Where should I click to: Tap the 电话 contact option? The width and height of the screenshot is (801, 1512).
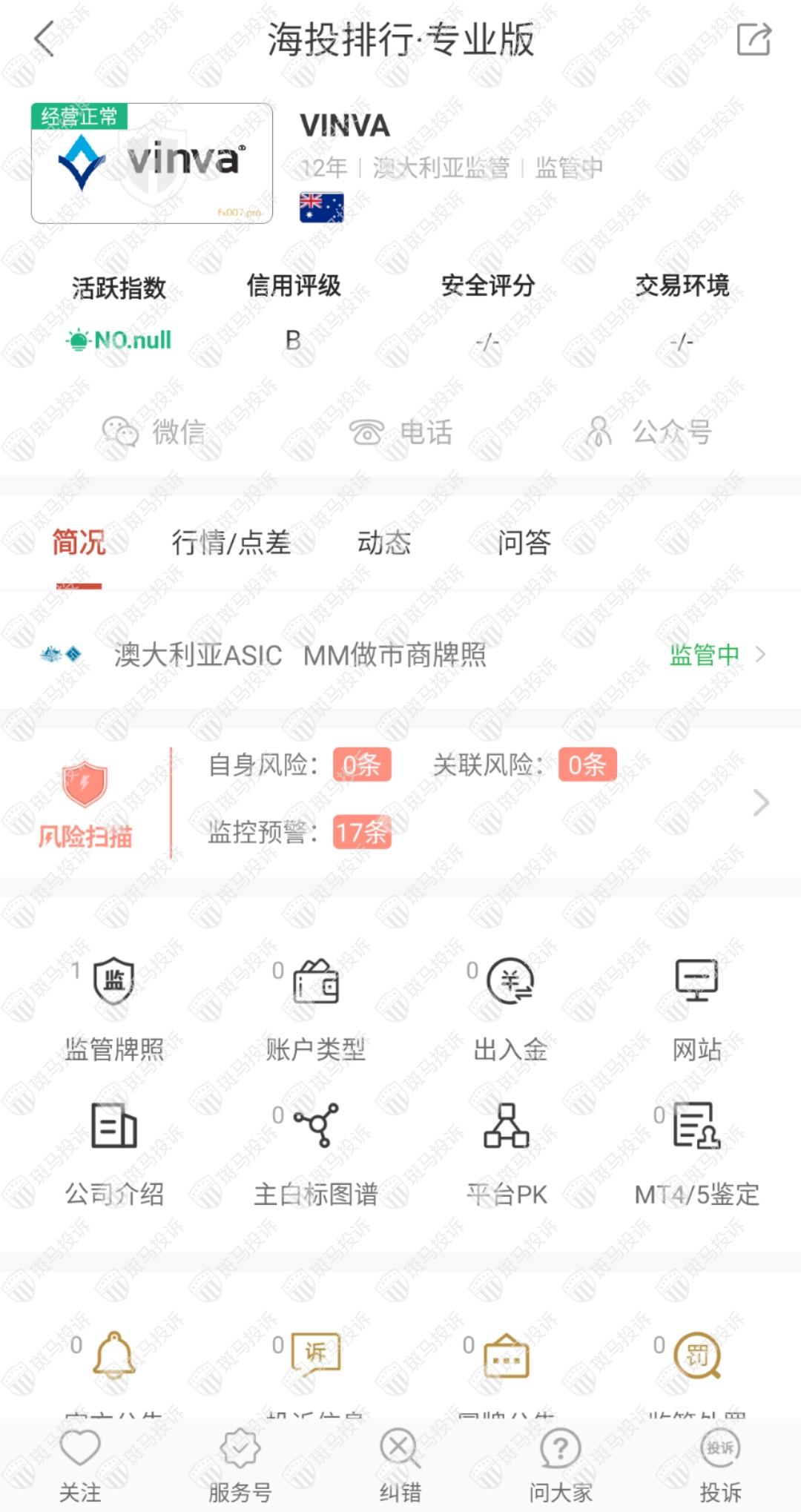400,432
